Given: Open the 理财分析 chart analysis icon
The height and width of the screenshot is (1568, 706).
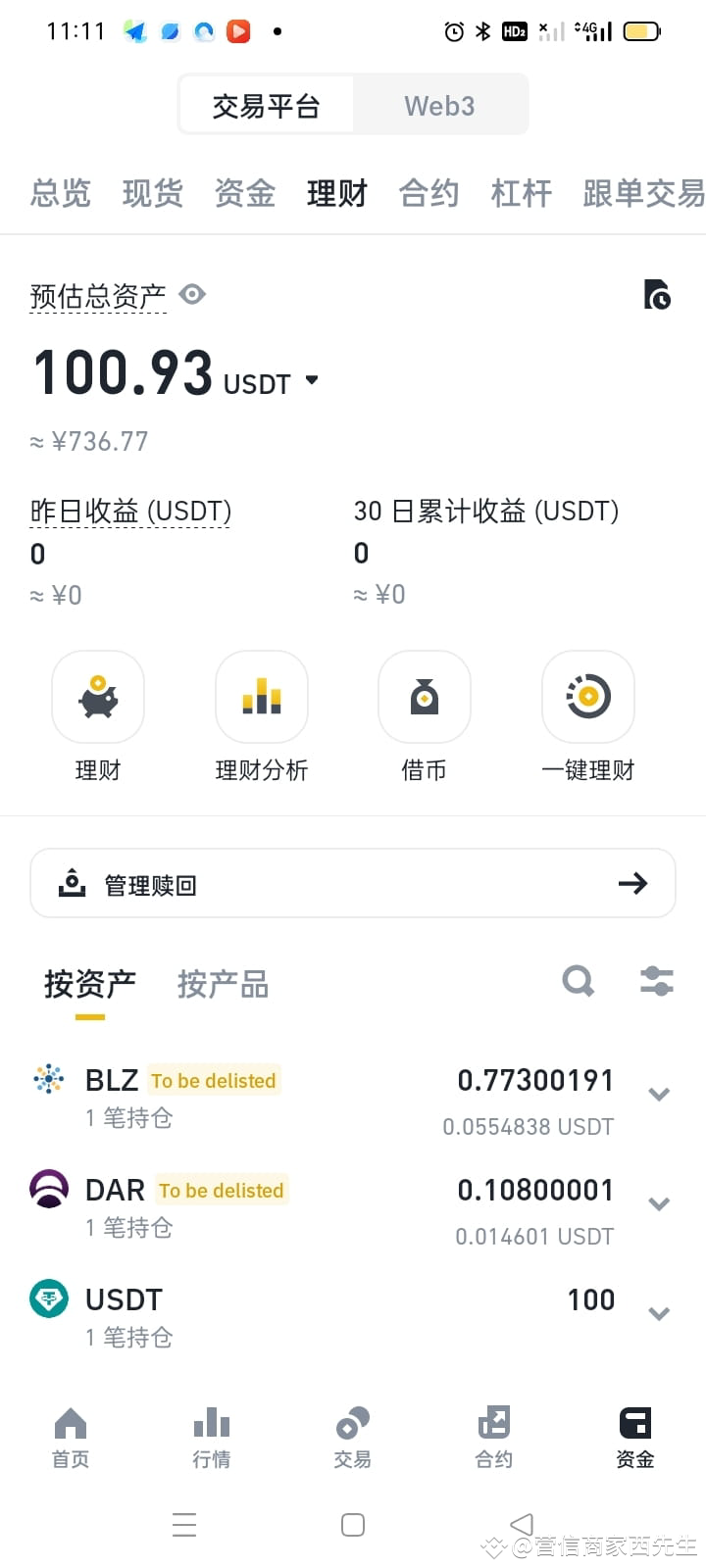Looking at the screenshot, I should [261, 698].
